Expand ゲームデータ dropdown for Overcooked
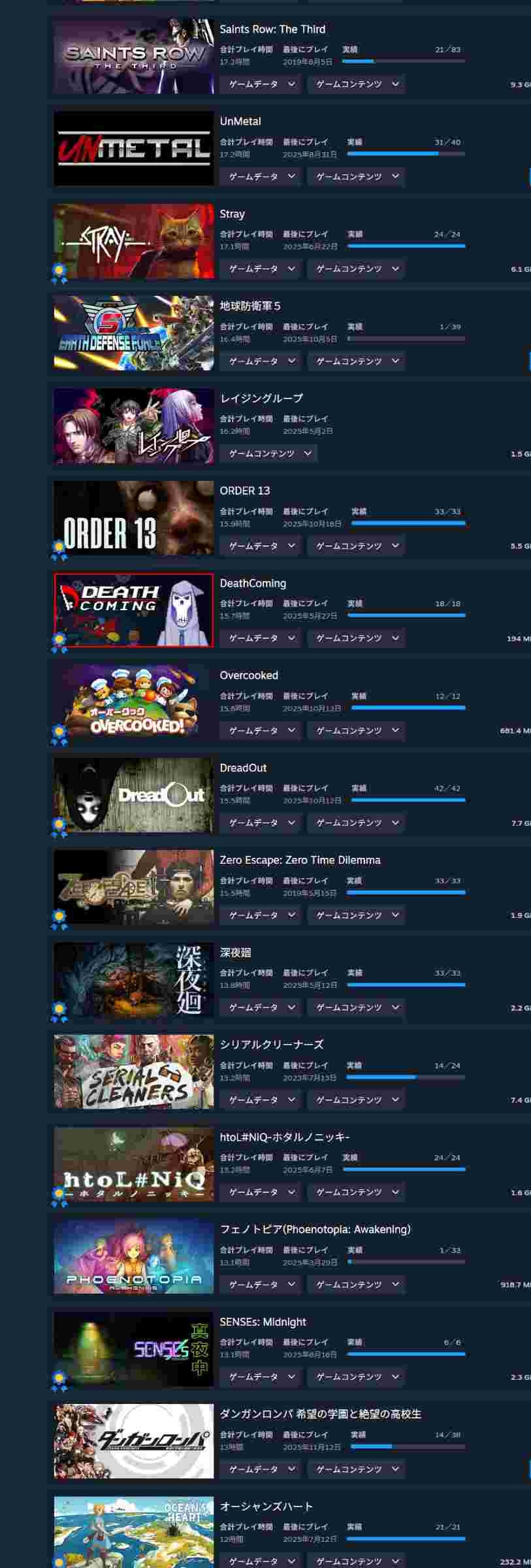531x1568 pixels. 261,730
